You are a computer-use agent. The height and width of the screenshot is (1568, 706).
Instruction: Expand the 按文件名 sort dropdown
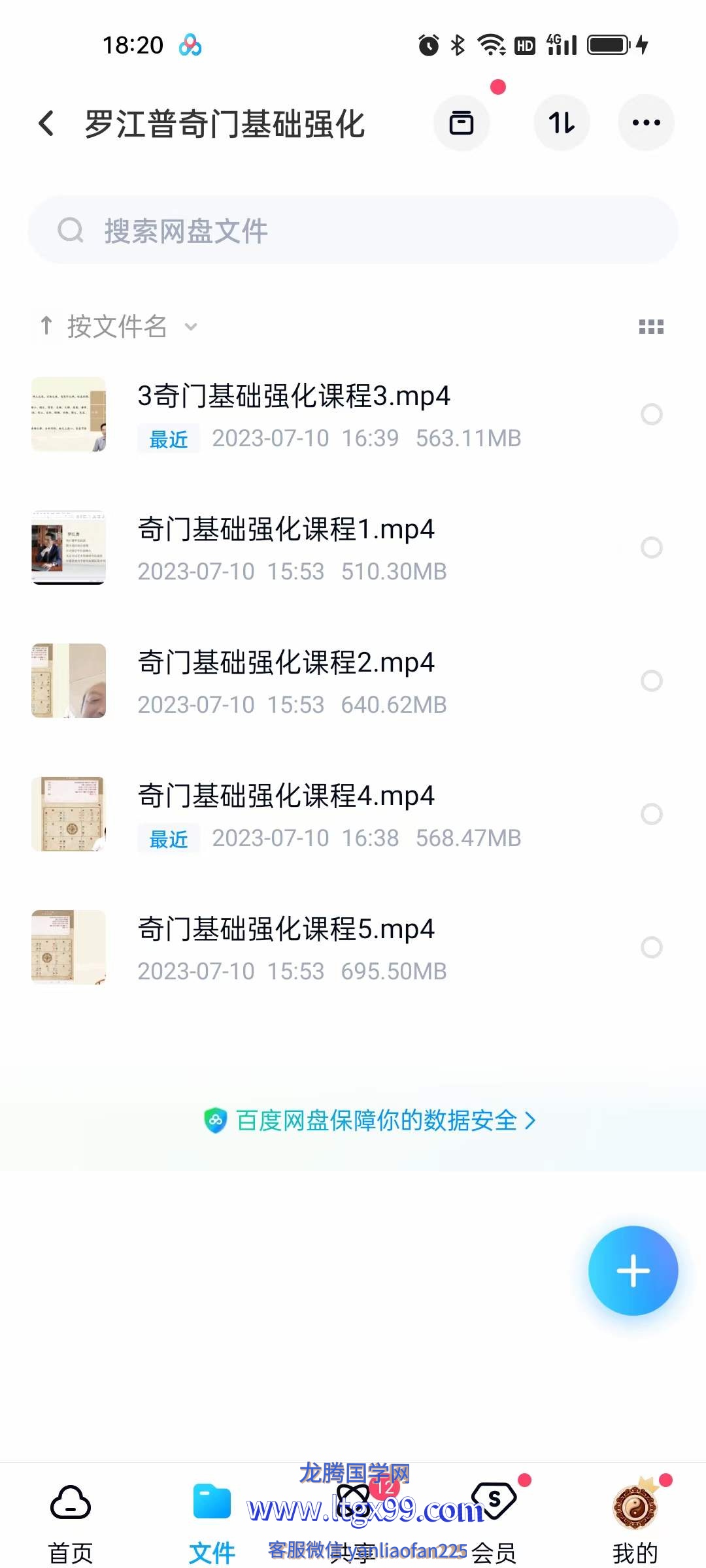pyautogui.click(x=118, y=326)
